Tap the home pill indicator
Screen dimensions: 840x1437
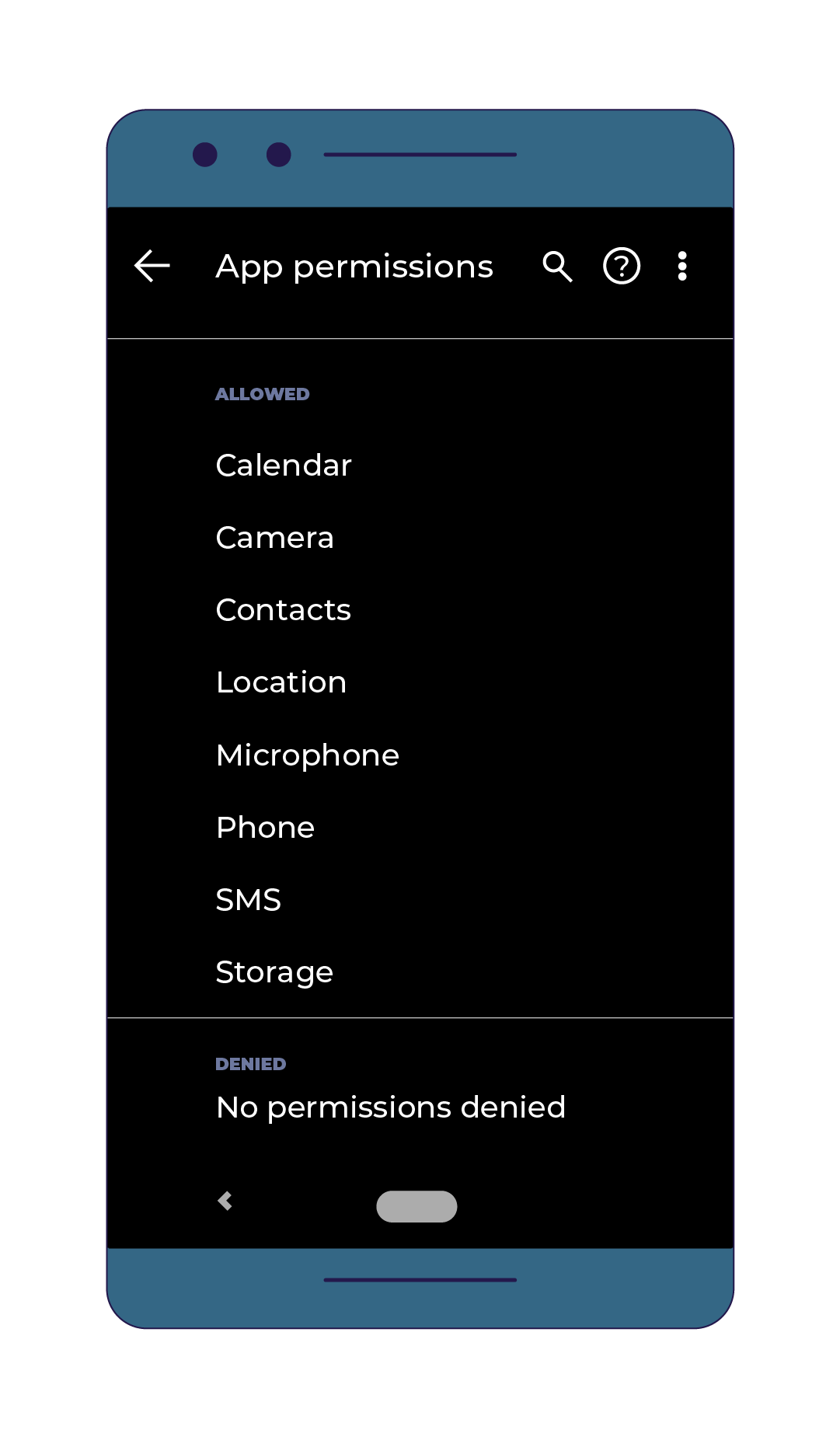pyautogui.click(x=417, y=1205)
